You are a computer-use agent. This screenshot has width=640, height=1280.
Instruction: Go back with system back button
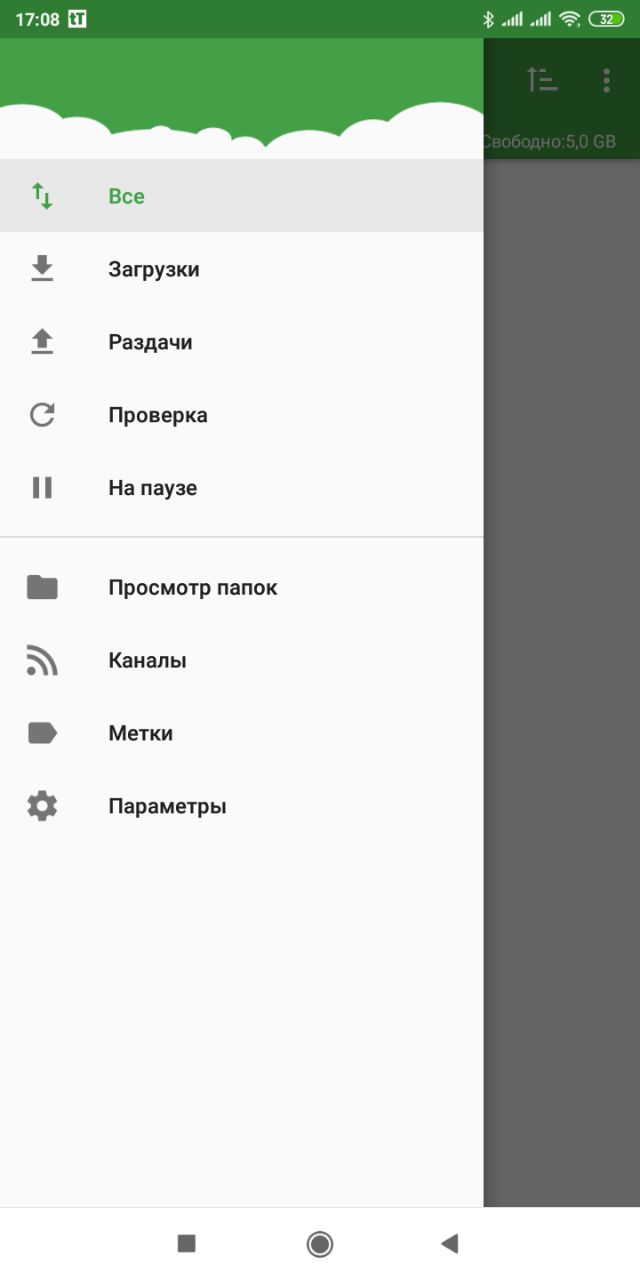coord(449,1243)
